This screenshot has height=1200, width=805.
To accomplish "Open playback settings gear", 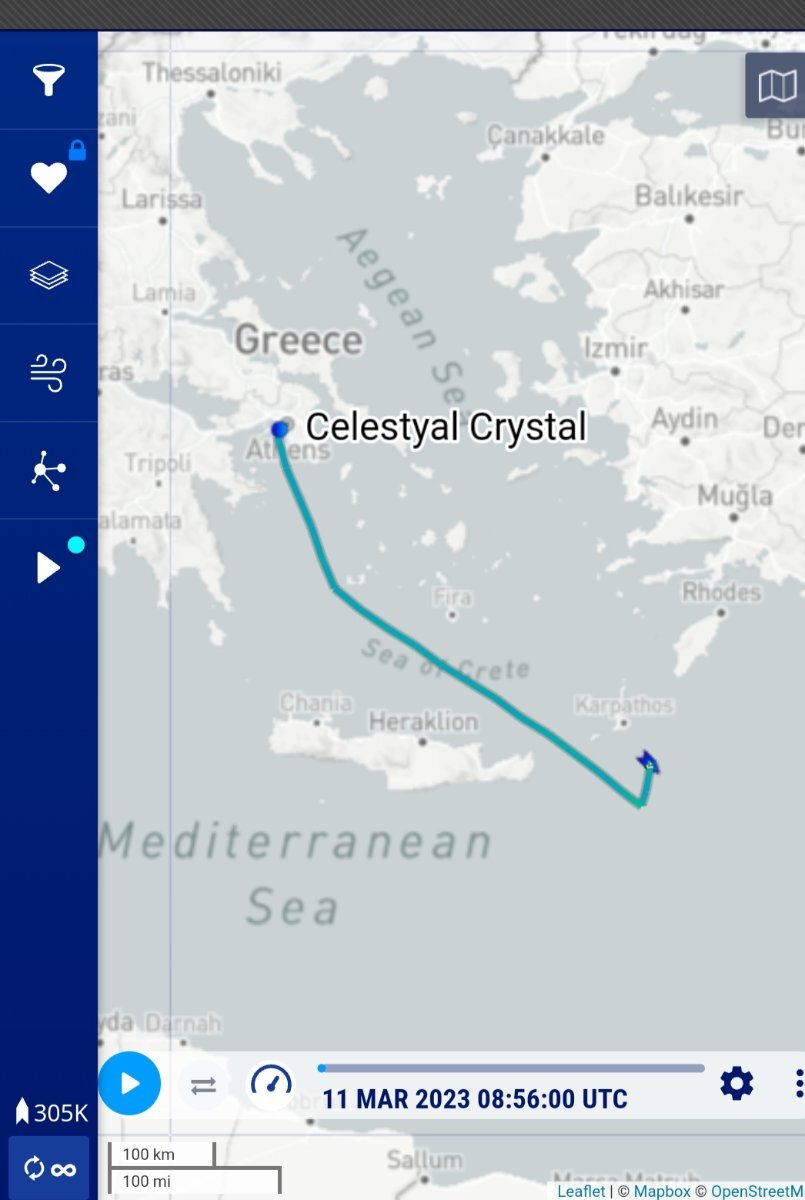I will [x=737, y=1084].
